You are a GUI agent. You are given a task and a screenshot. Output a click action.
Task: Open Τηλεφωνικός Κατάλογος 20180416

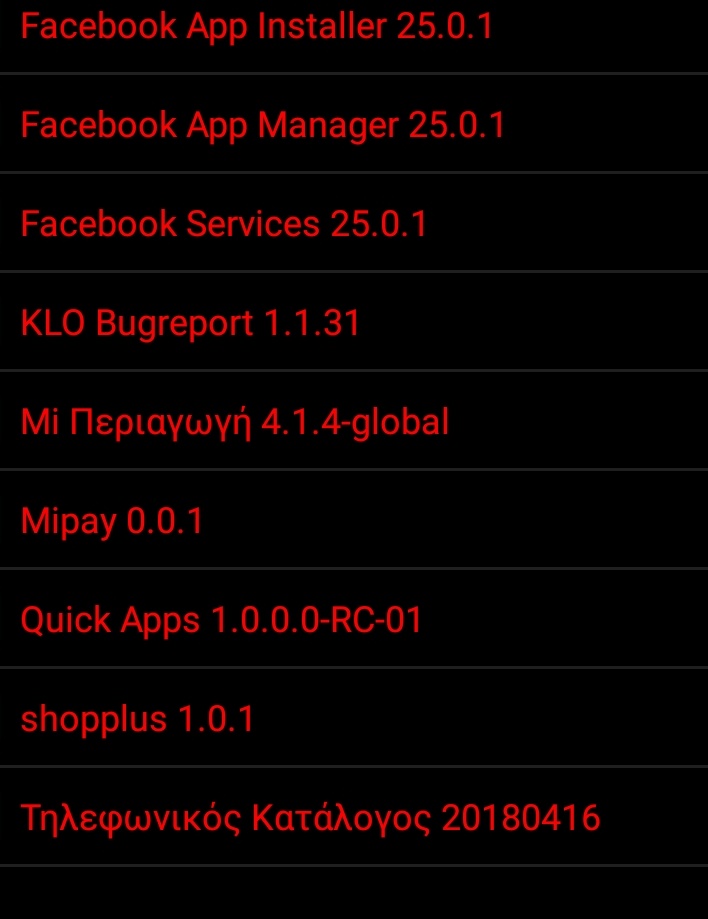pos(310,818)
